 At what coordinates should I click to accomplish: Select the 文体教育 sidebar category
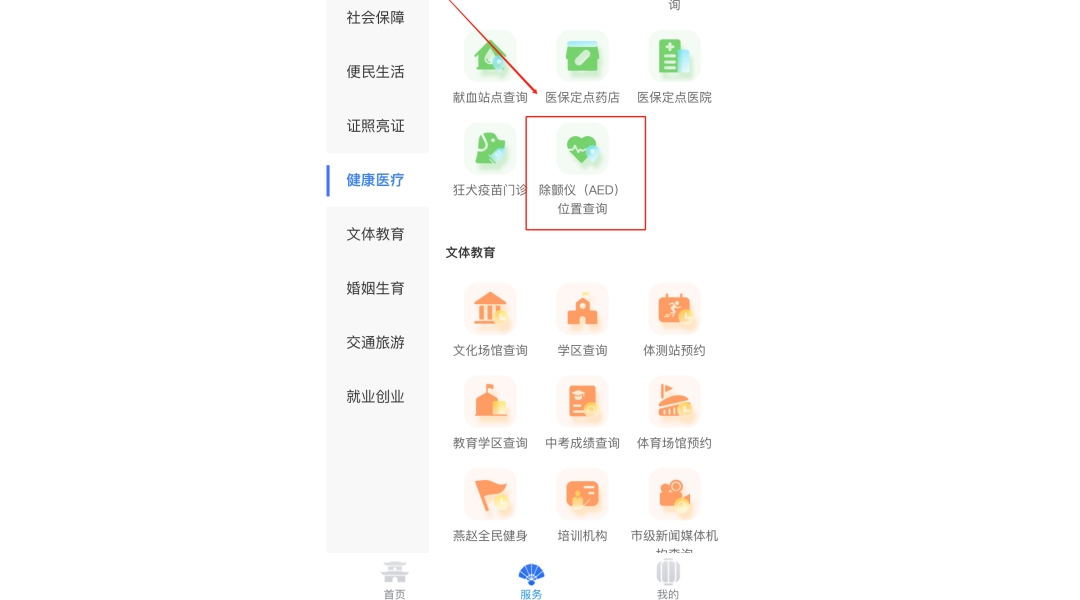[376, 234]
